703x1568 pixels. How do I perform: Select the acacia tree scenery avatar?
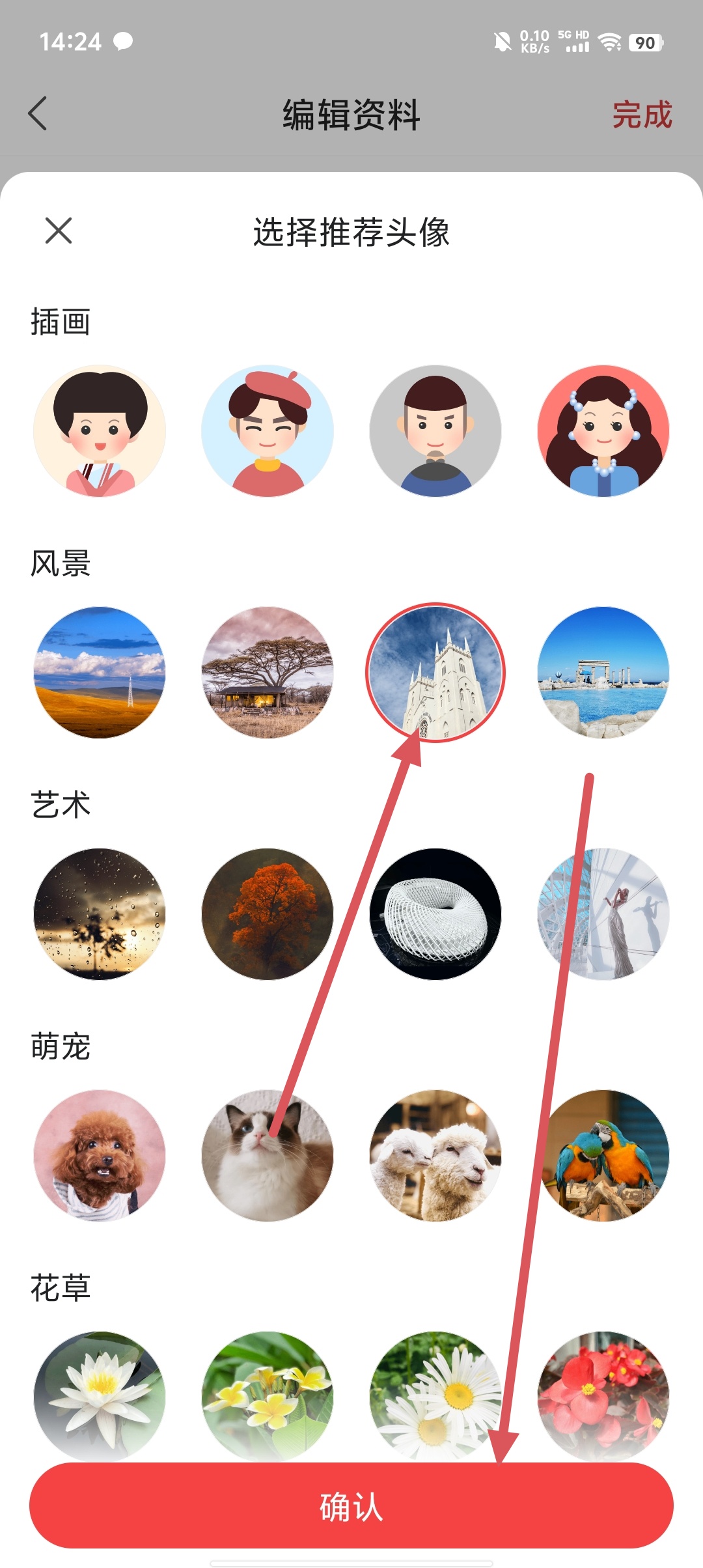(268, 673)
